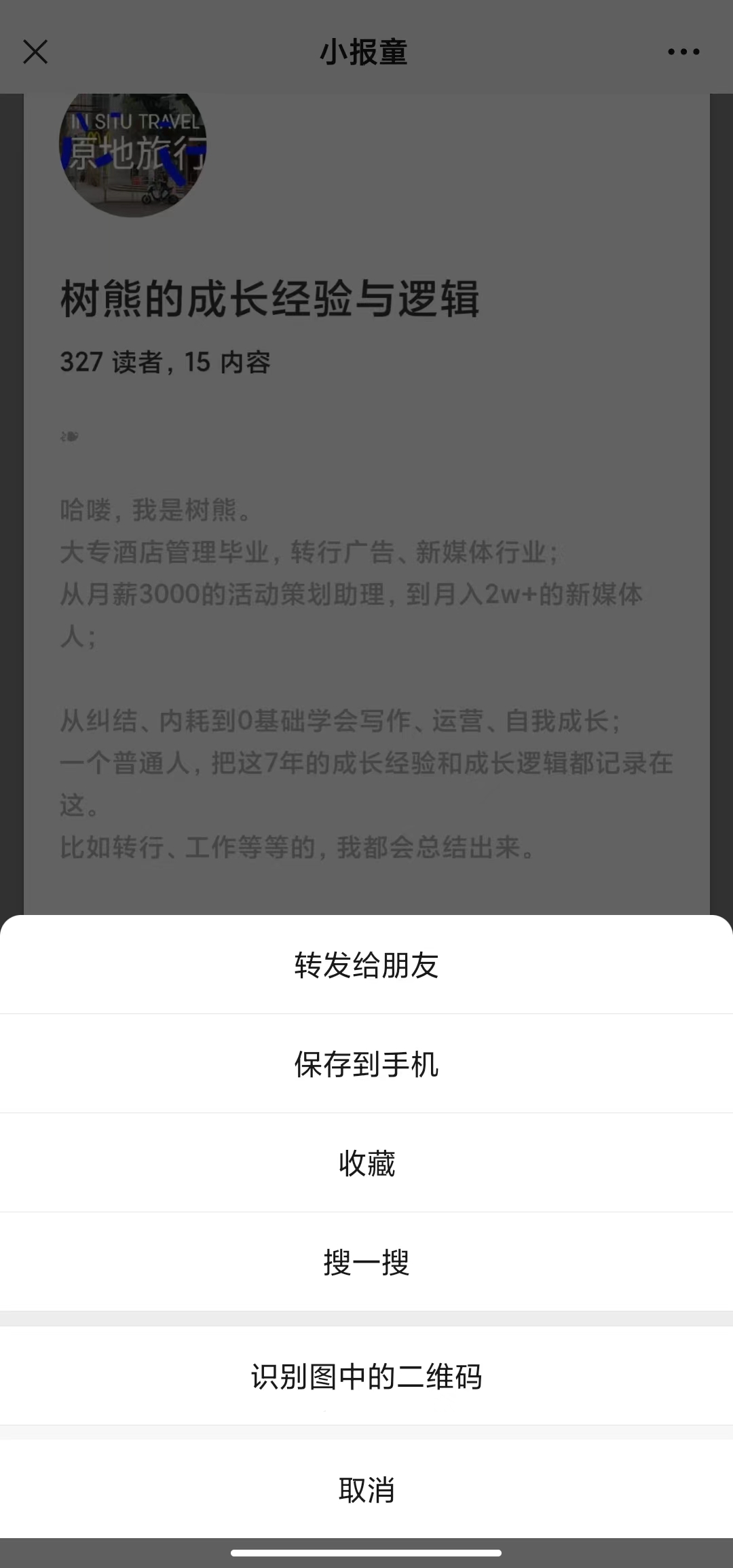Dismiss the sheet with 取消

click(x=366, y=1490)
